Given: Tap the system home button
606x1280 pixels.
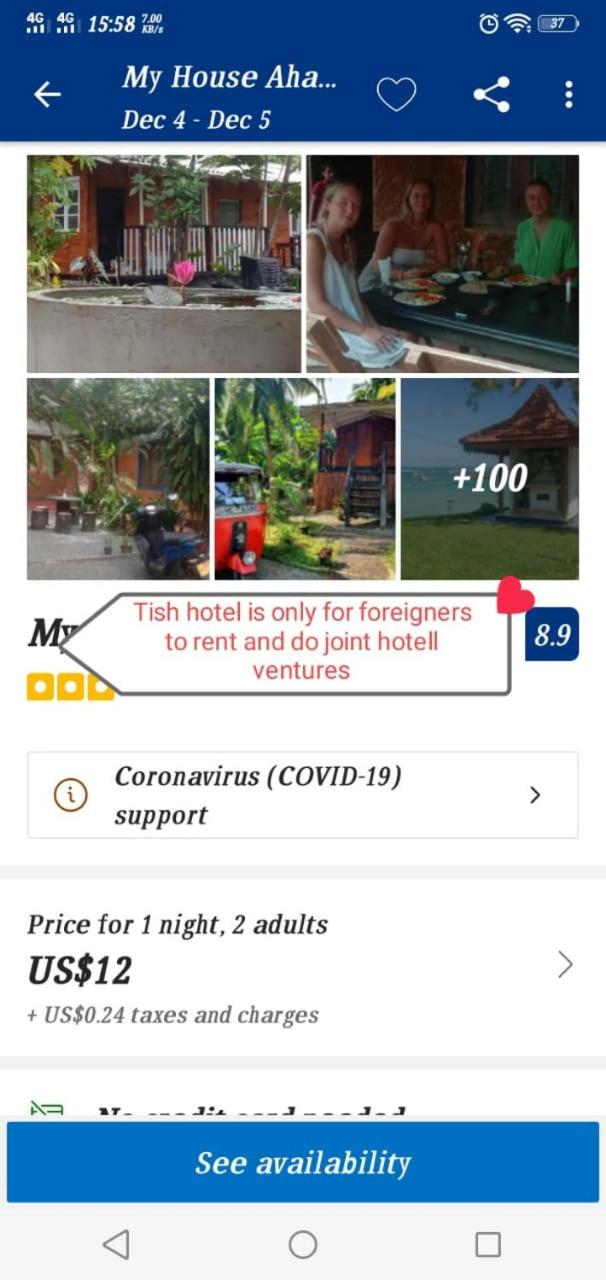Looking at the screenshot, I should 303,1244.
